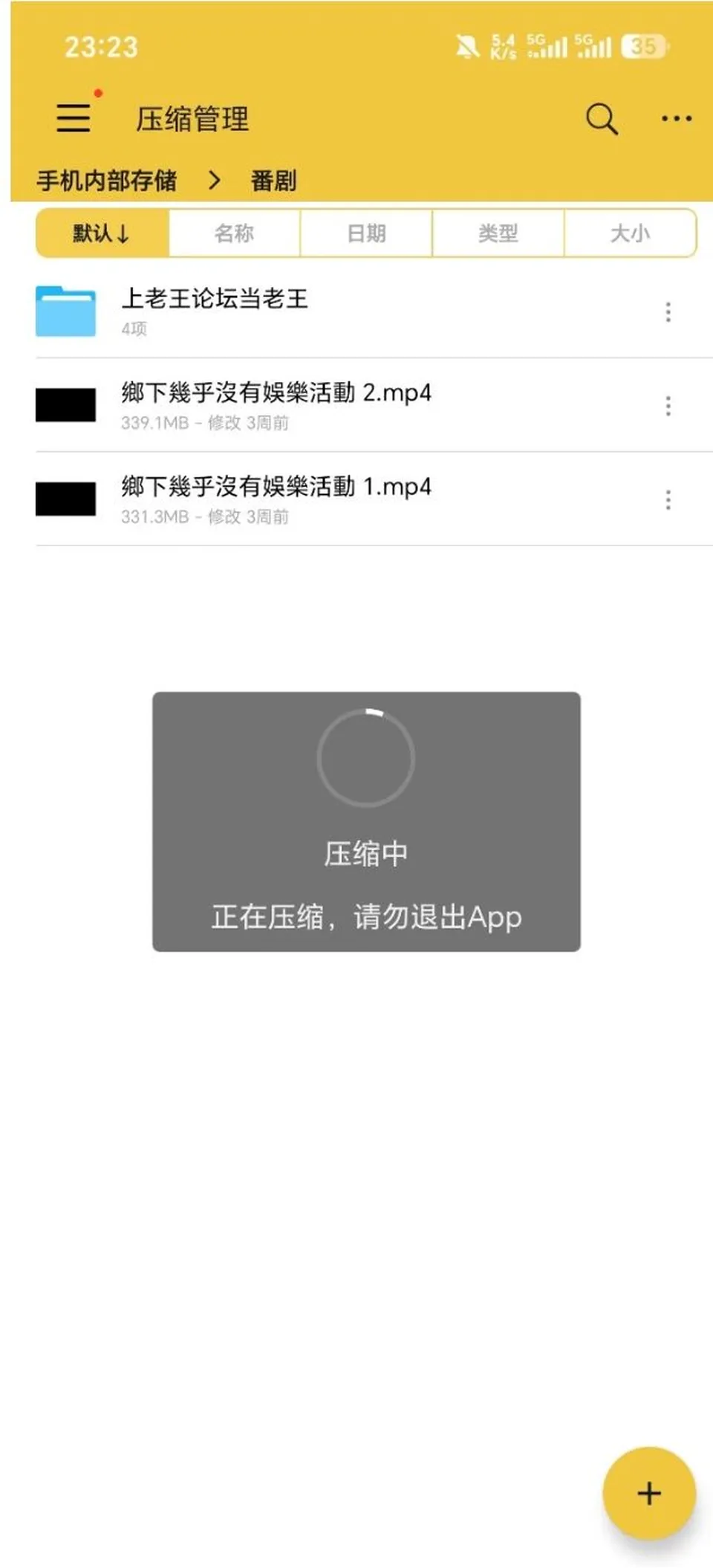This screenshot has height=1568, width=713.
Task: Open the folder 上老王论坛当老王
Action: point(342,311)
